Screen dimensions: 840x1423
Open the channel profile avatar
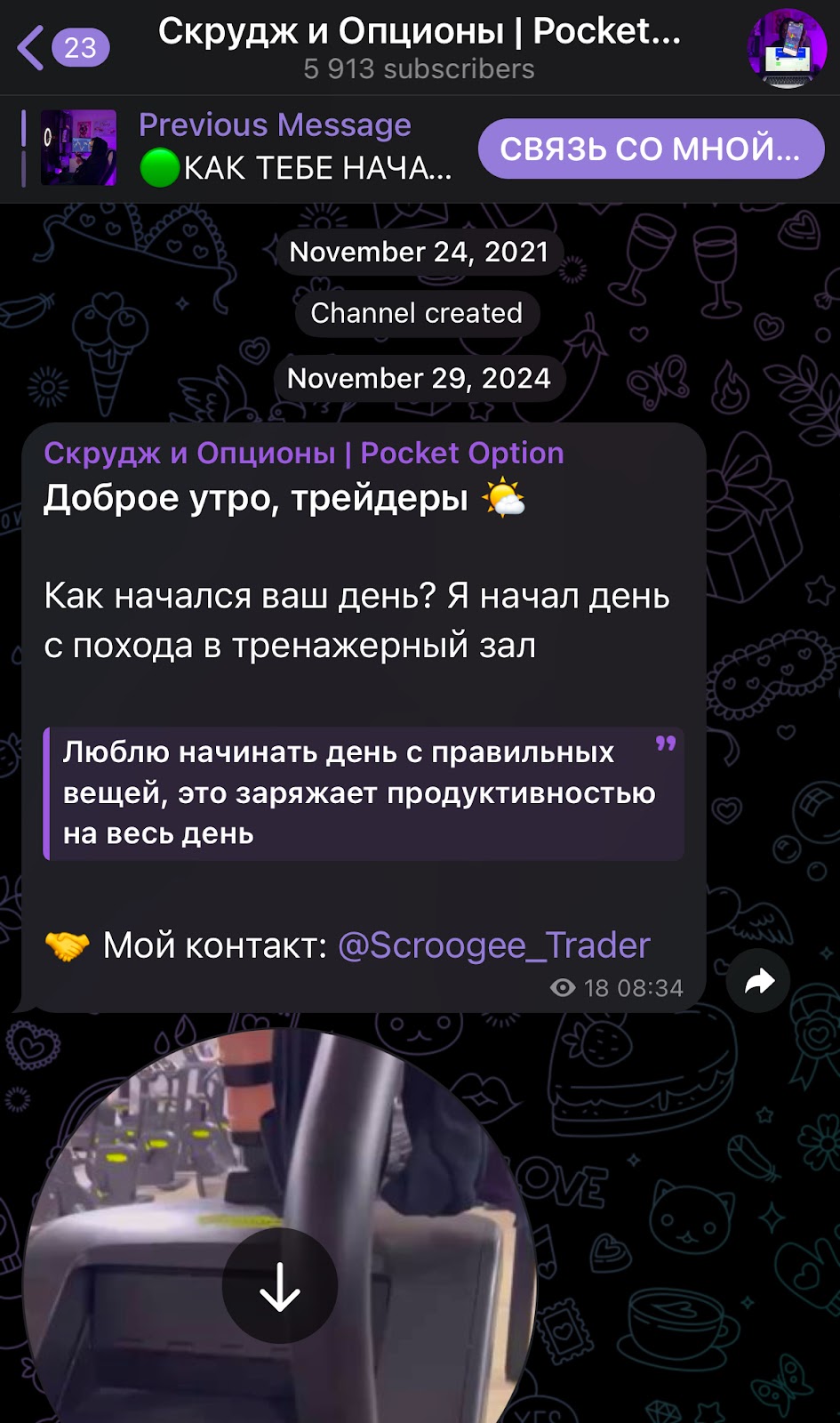tap(787, 48)
